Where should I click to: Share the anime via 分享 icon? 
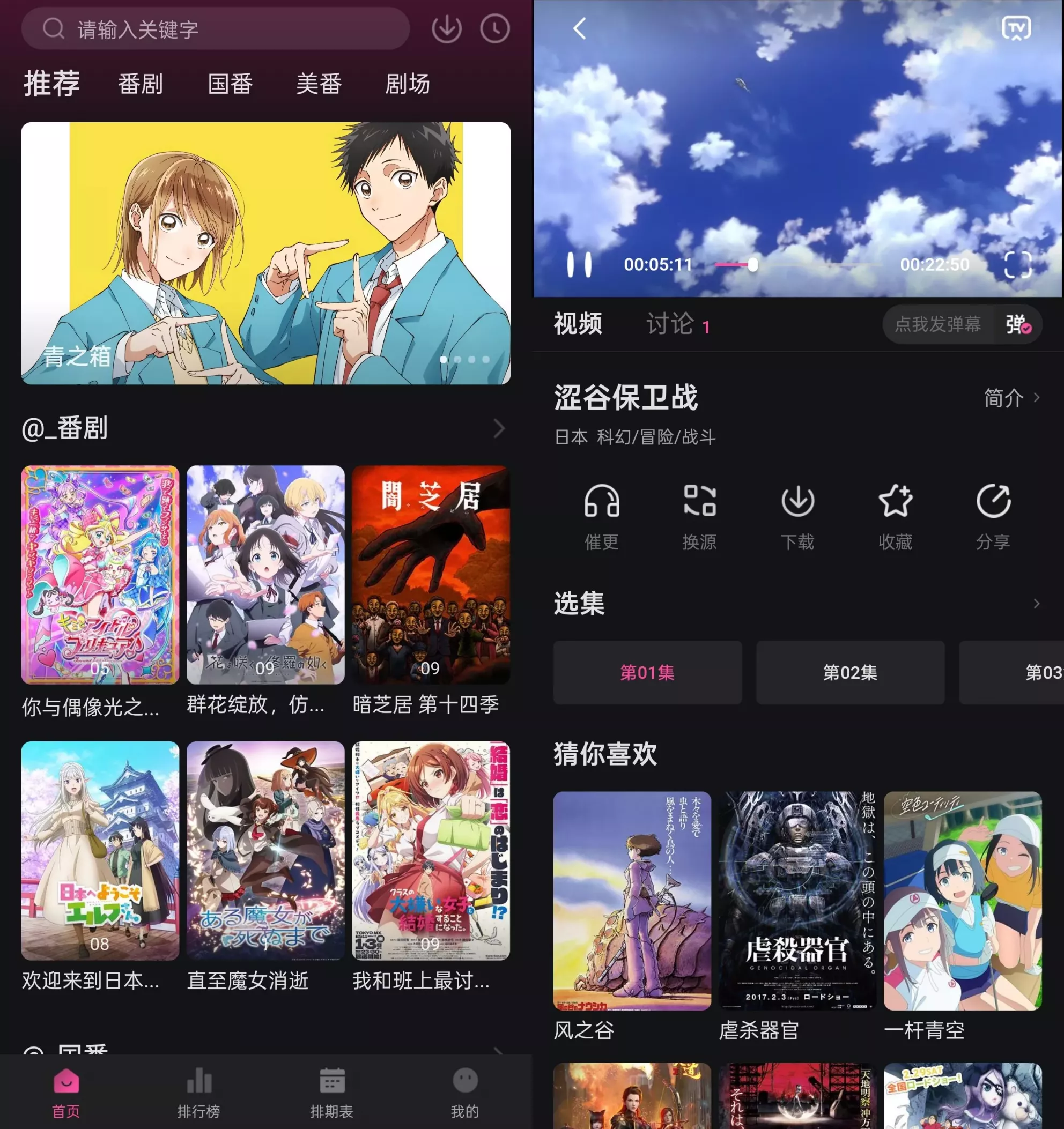tap(993, 502)
